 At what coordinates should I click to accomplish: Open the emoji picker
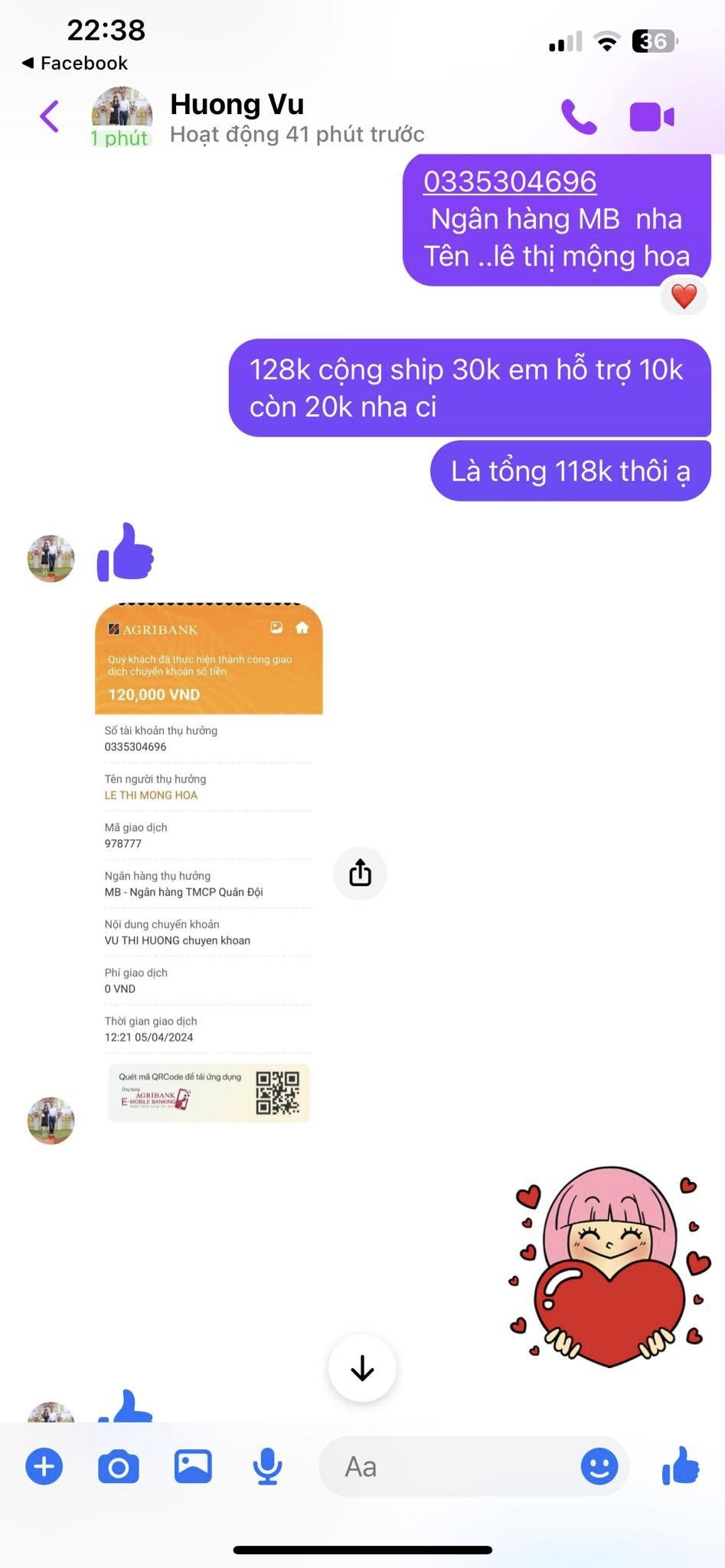(x=599, y=1466)
